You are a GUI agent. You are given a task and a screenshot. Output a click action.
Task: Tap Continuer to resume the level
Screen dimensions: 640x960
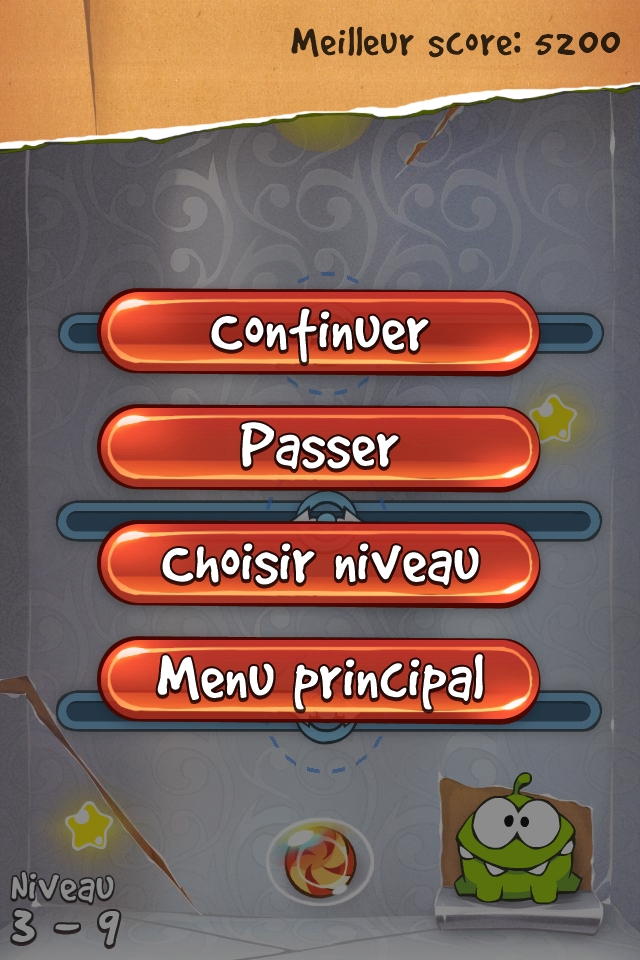coord(319,332)
